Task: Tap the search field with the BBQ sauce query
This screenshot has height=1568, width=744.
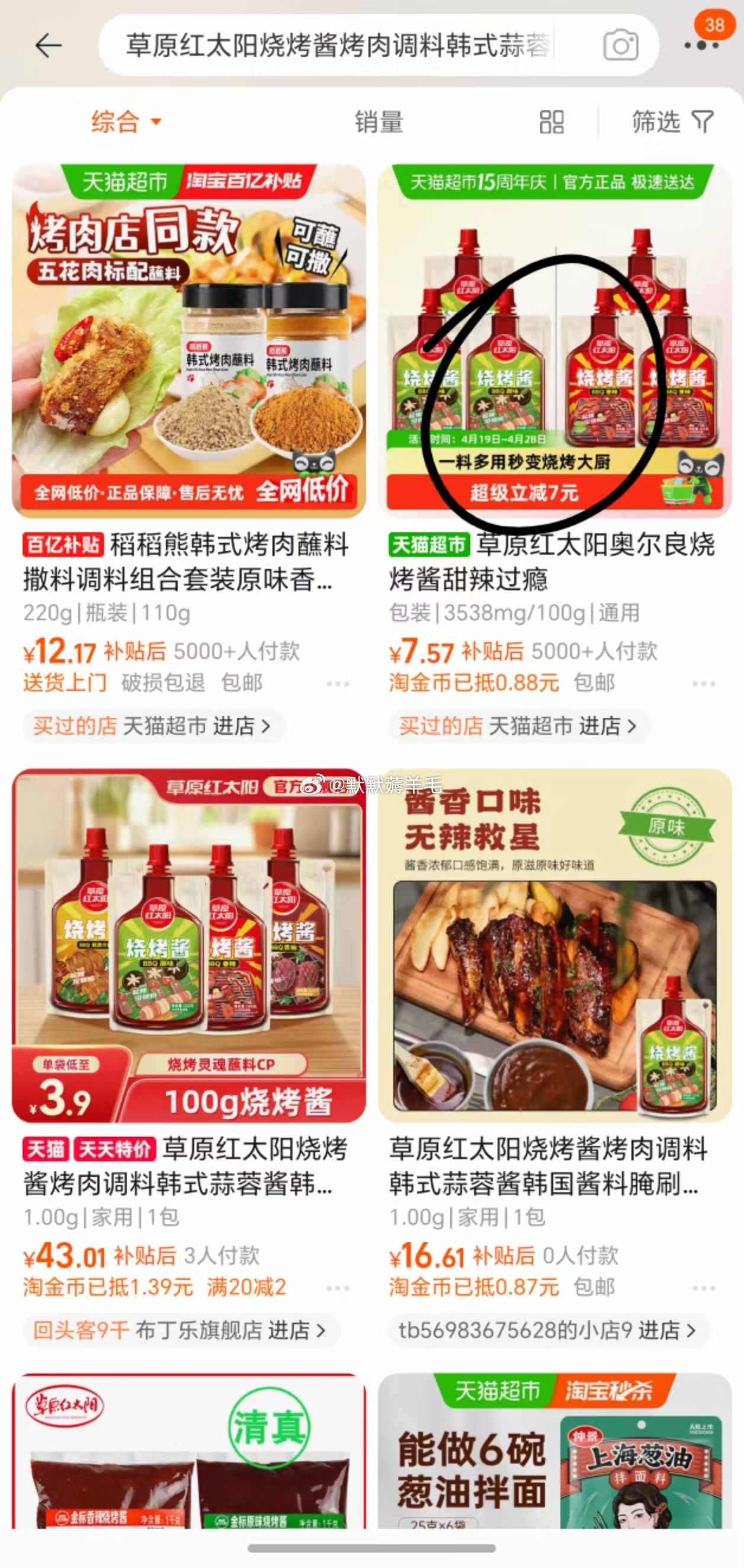Action: pos(338,46)
